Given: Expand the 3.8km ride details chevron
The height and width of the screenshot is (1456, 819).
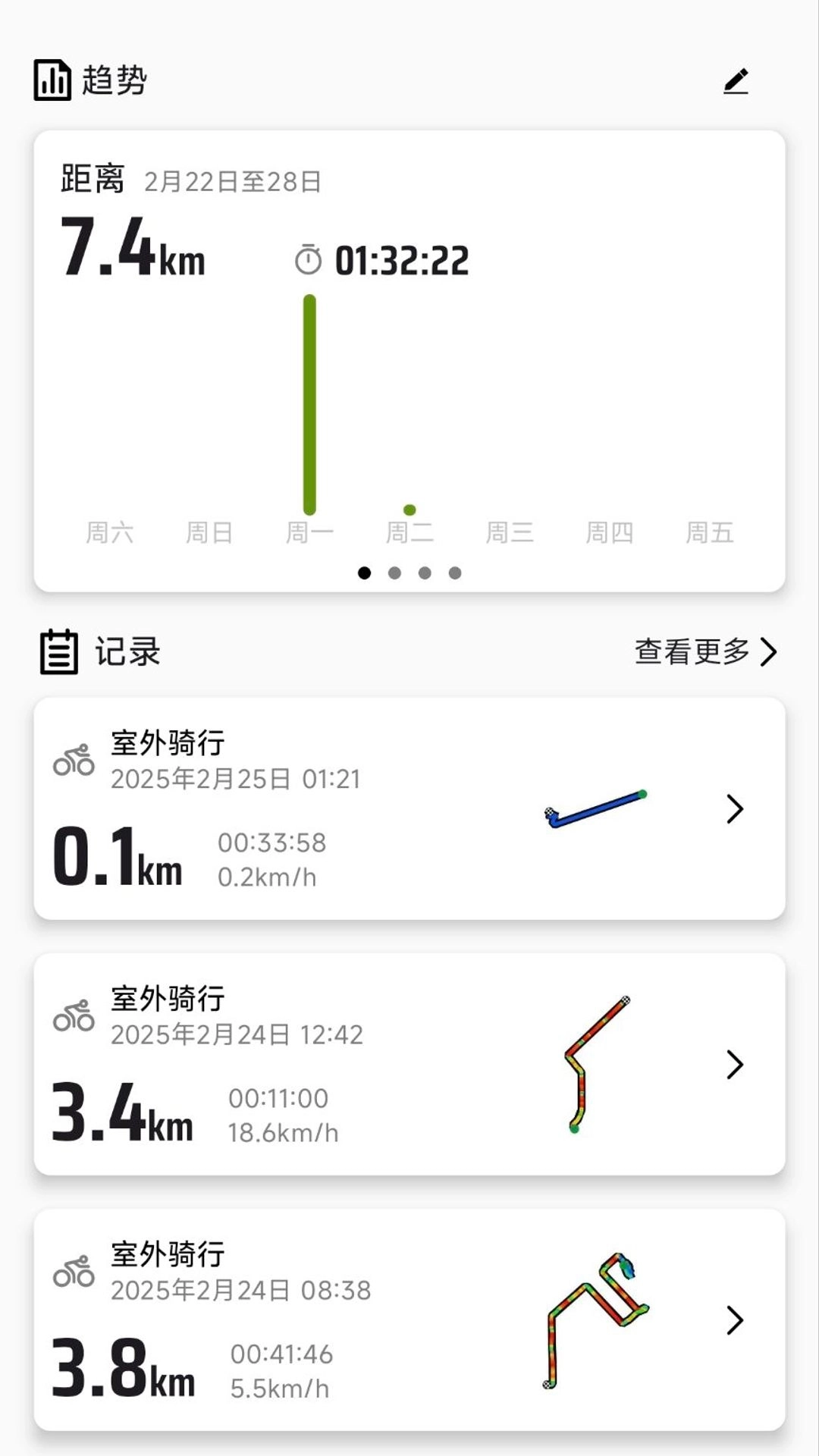Looking at the screenshot, I should tap(733, 1319).
